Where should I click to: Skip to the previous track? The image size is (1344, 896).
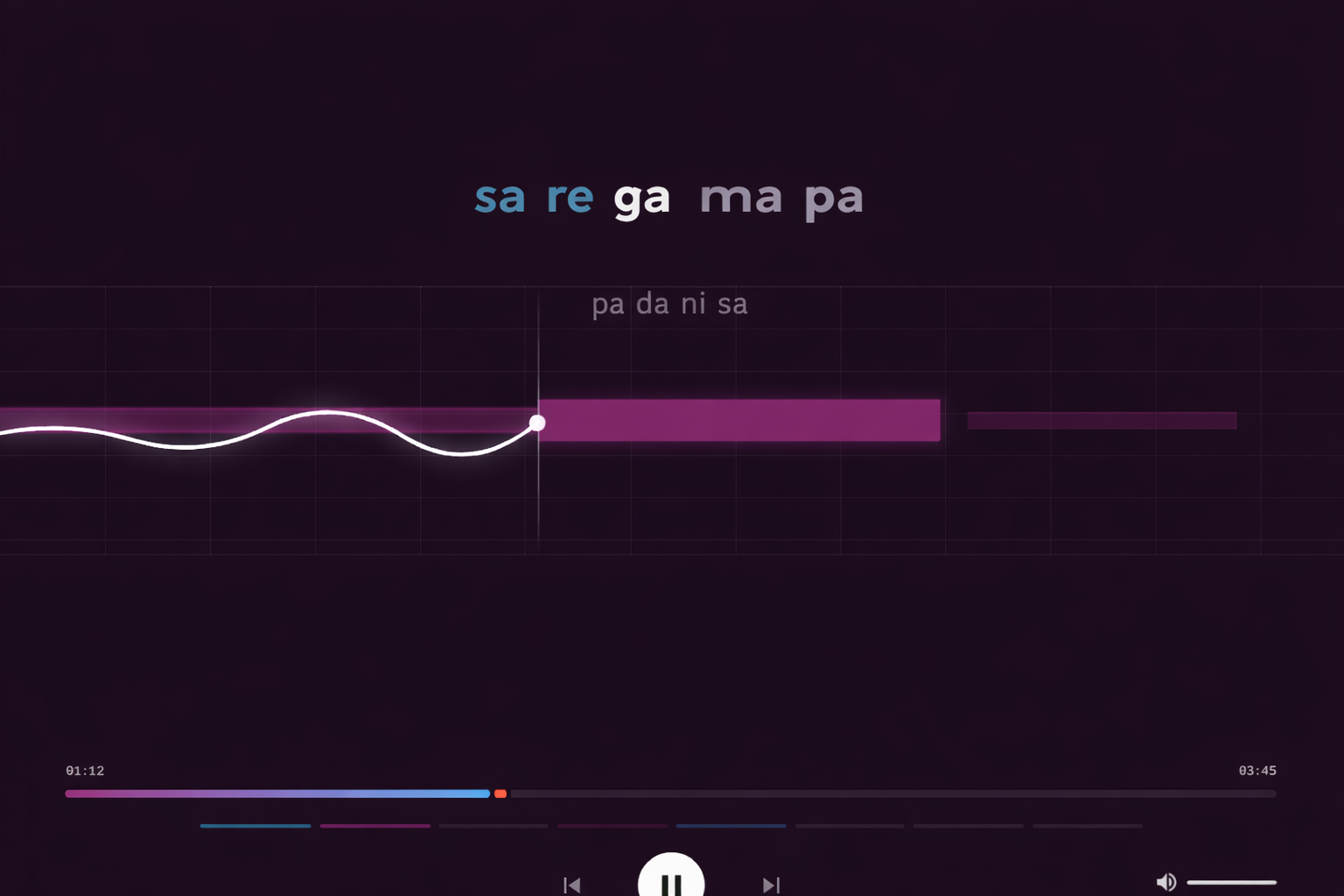[x=572, y=885]
